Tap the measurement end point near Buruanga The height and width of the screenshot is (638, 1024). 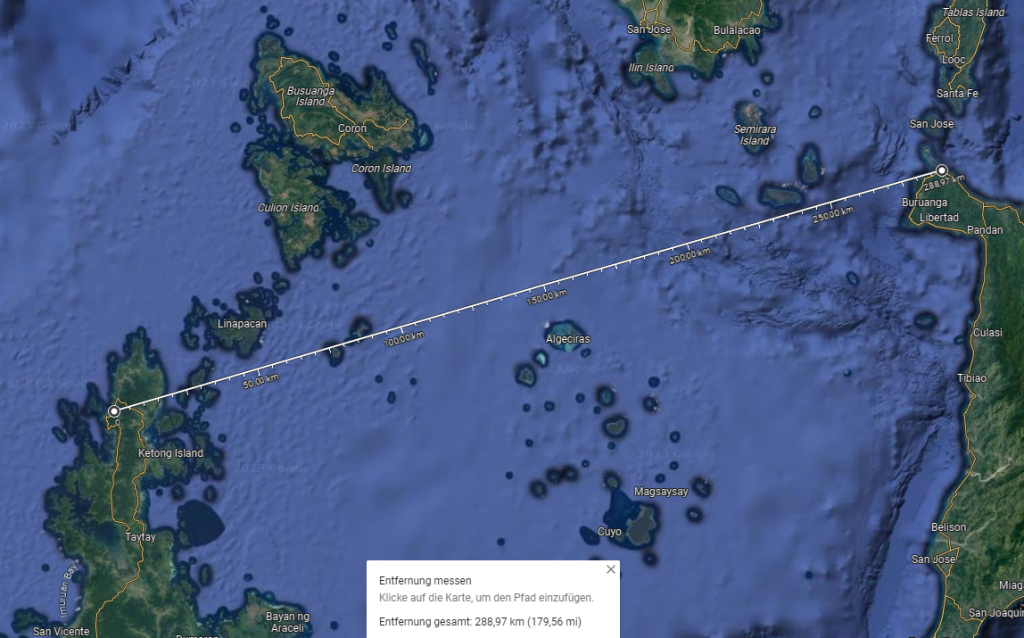coord(941,170)
